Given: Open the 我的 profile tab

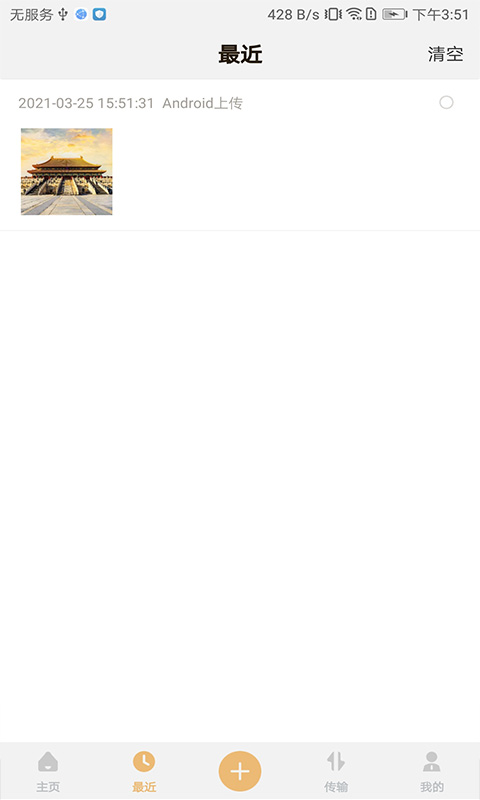Looking at the screenshot, I should (432, 772).
